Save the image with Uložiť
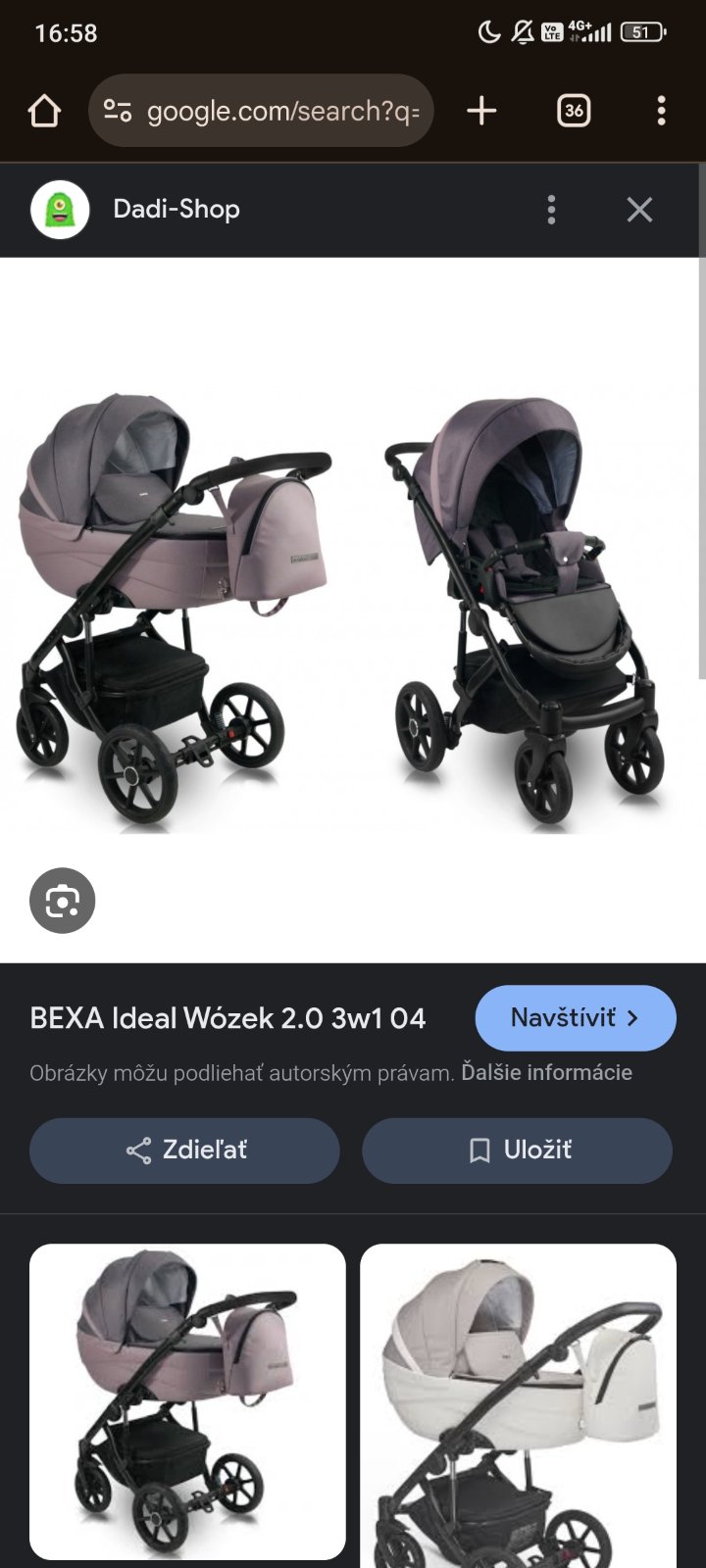Viewport: 706px width, 1568px height. tap(517, 1150)
